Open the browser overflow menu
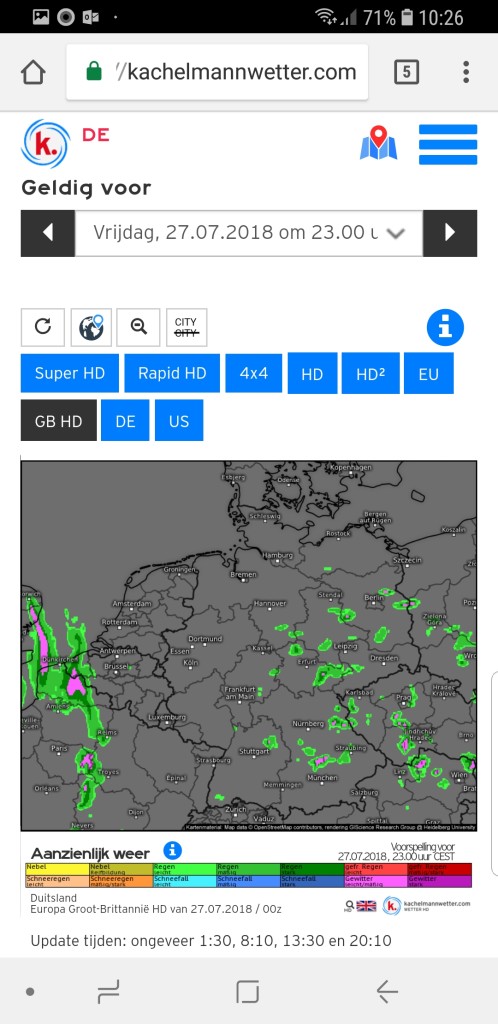The image size is (498, 1024). 466,72
